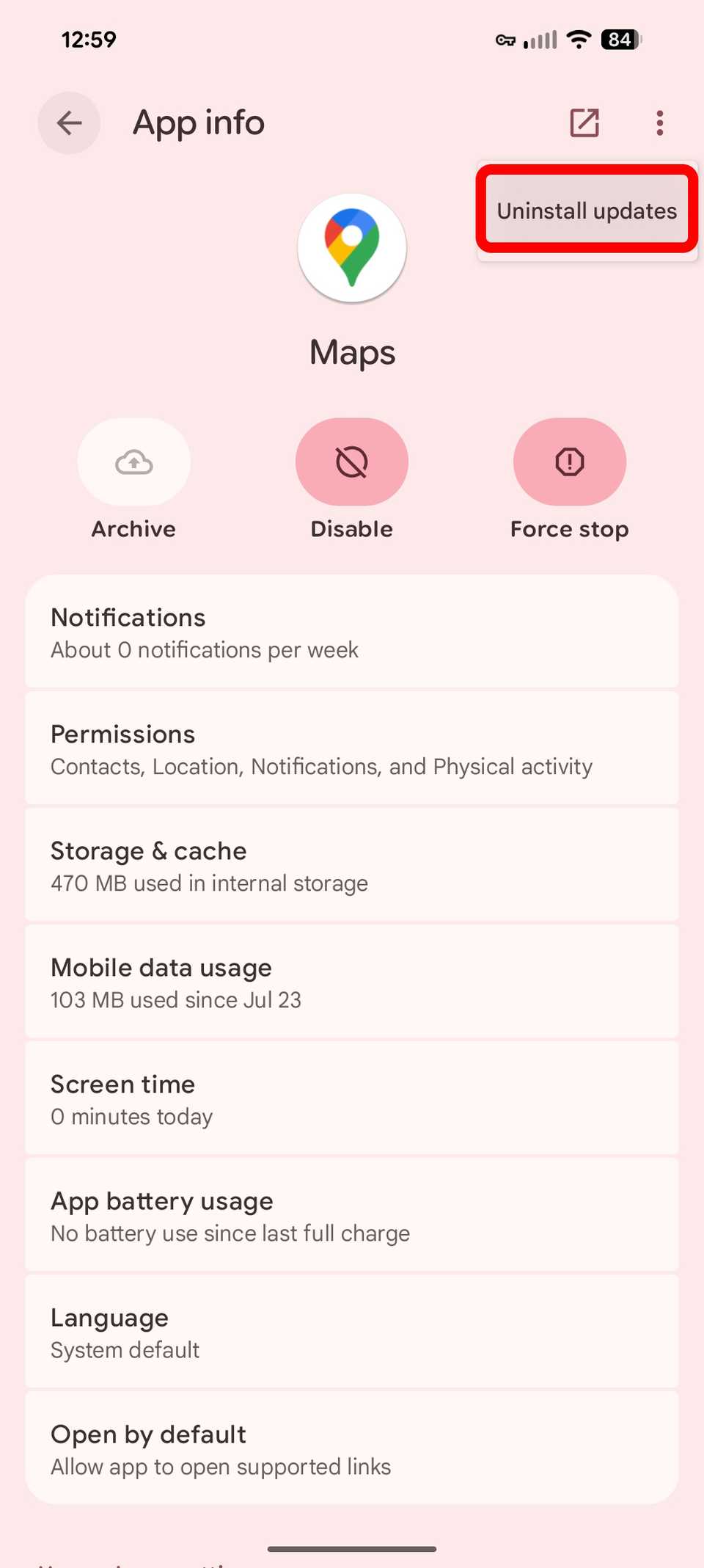Open the three-dot overflow menu

pyautogui.click(x=659, y=123)
